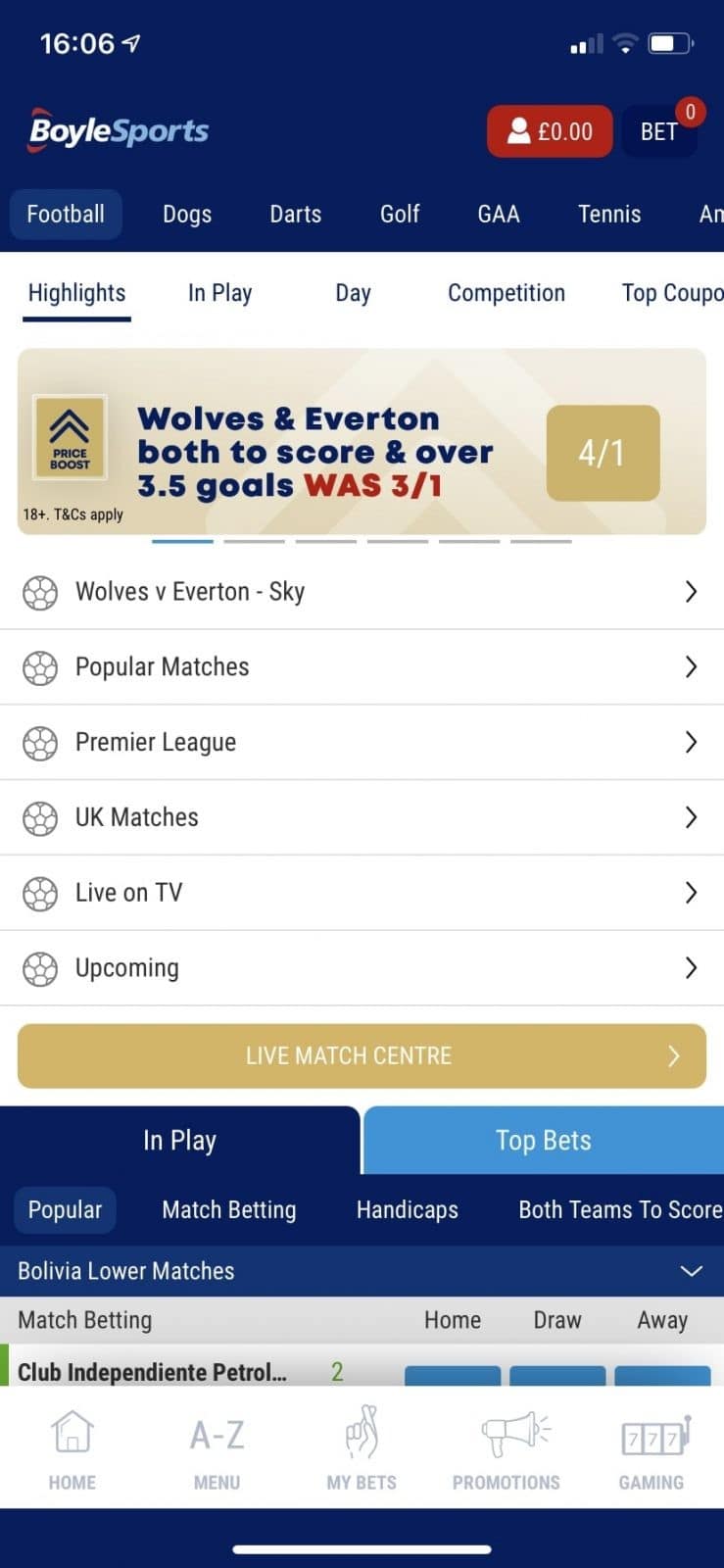Screen dimensions: 724x1568
Task: Go to the Live Match Centre
Action: click(362, 1055)
